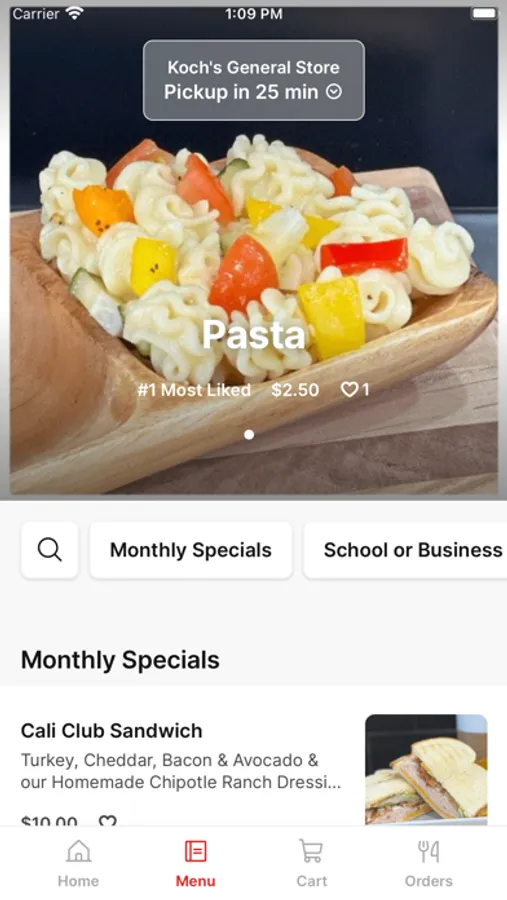Switch to the Cart tab
This screenshot has width=507, height=900.
312,864
